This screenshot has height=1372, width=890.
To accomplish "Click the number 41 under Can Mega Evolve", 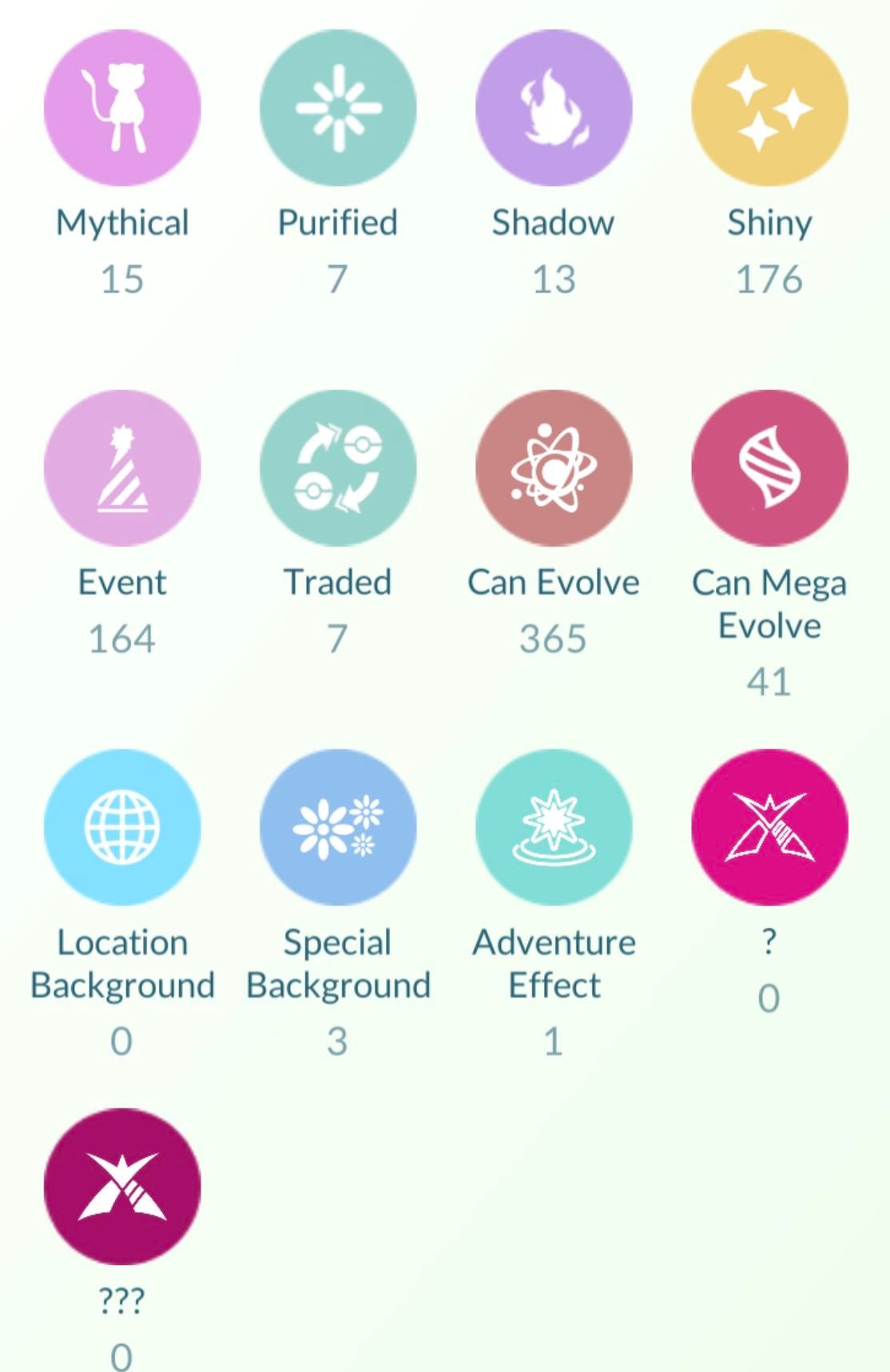I will 769,681.
